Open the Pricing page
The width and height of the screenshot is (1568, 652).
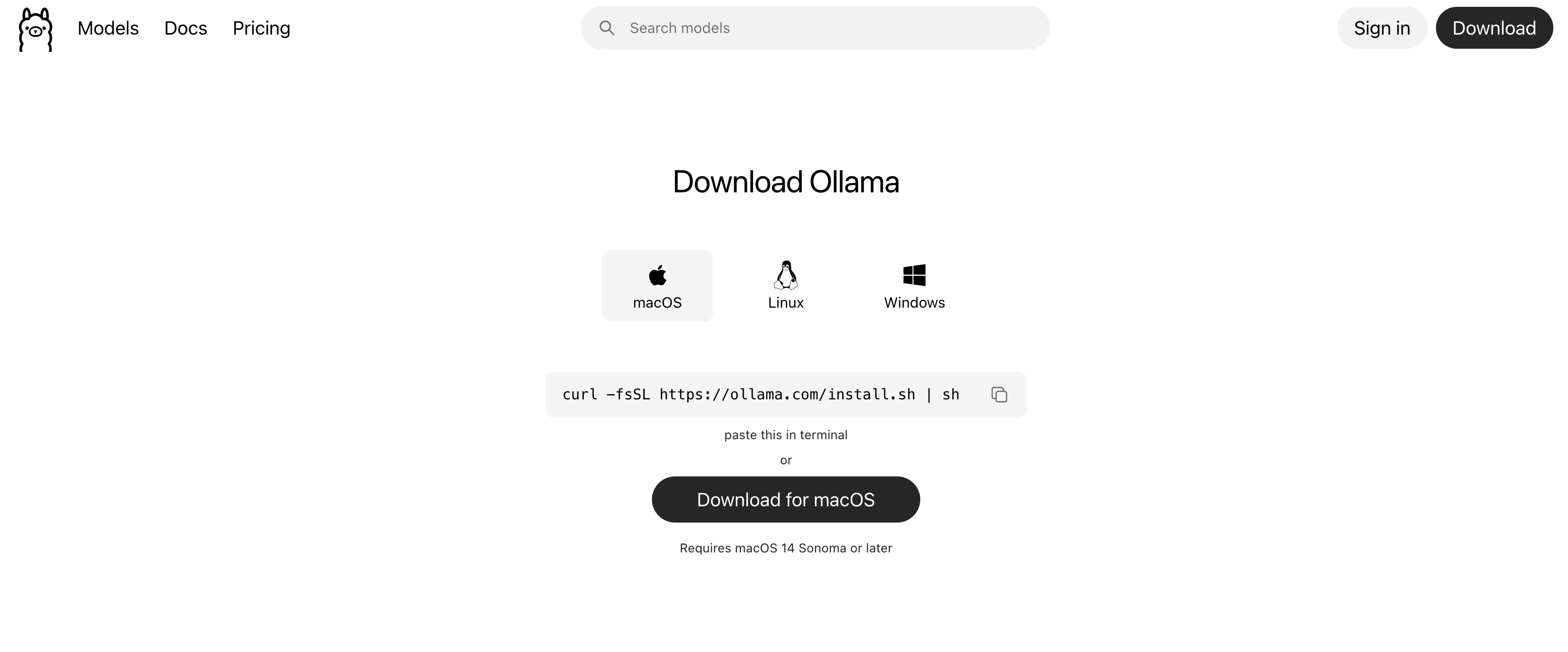coord(261,28)
